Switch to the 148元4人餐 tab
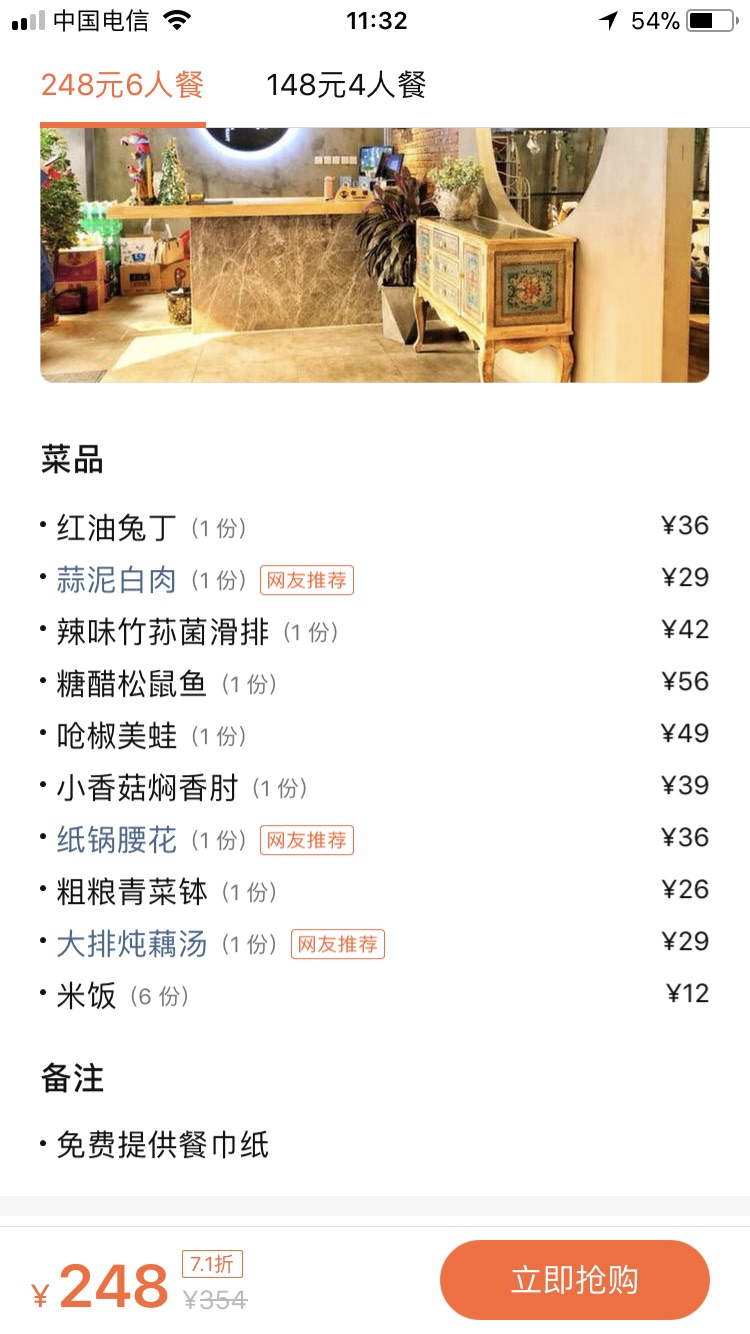Image resolution: width=750 pixels, height=1334 pixels. [346, 86]
